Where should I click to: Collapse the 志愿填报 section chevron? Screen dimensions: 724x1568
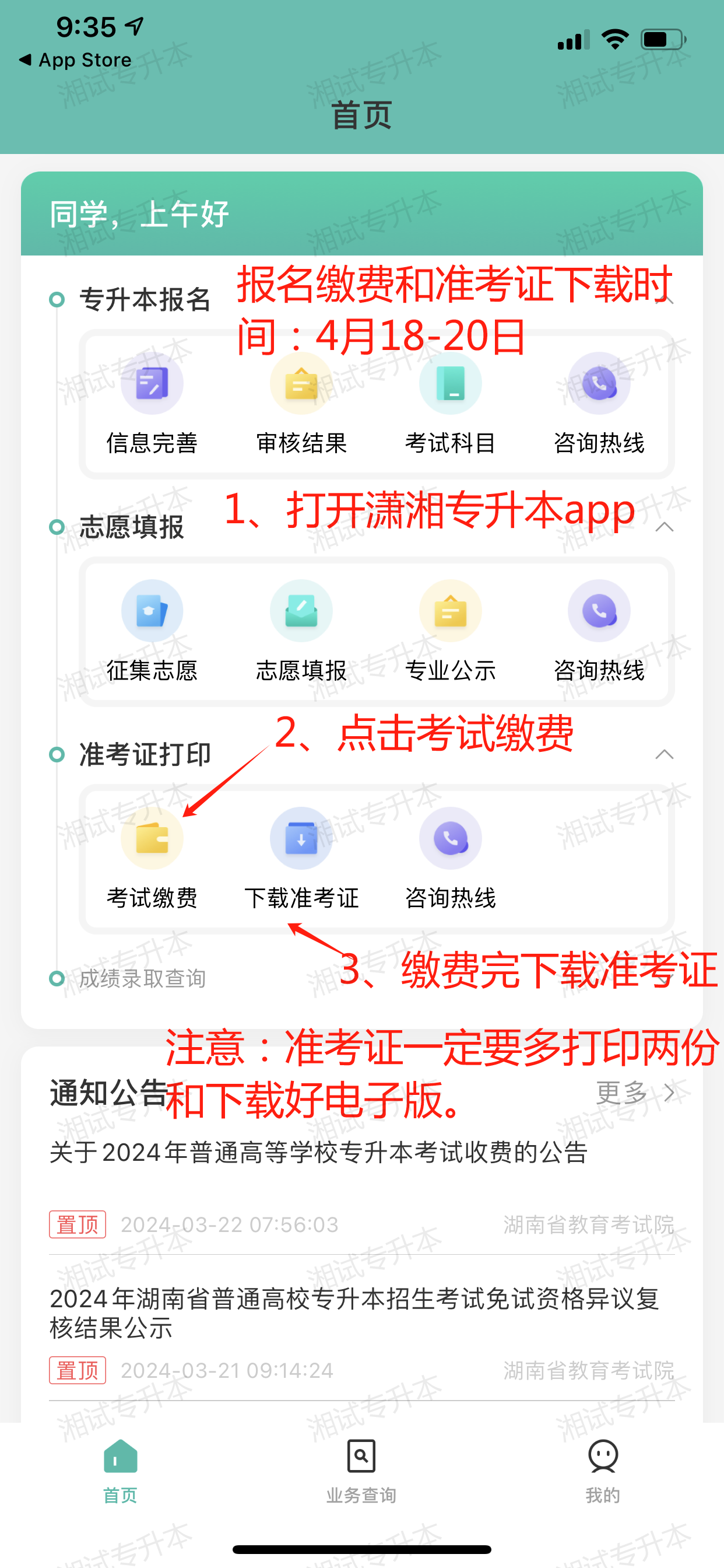click(664, 527)
